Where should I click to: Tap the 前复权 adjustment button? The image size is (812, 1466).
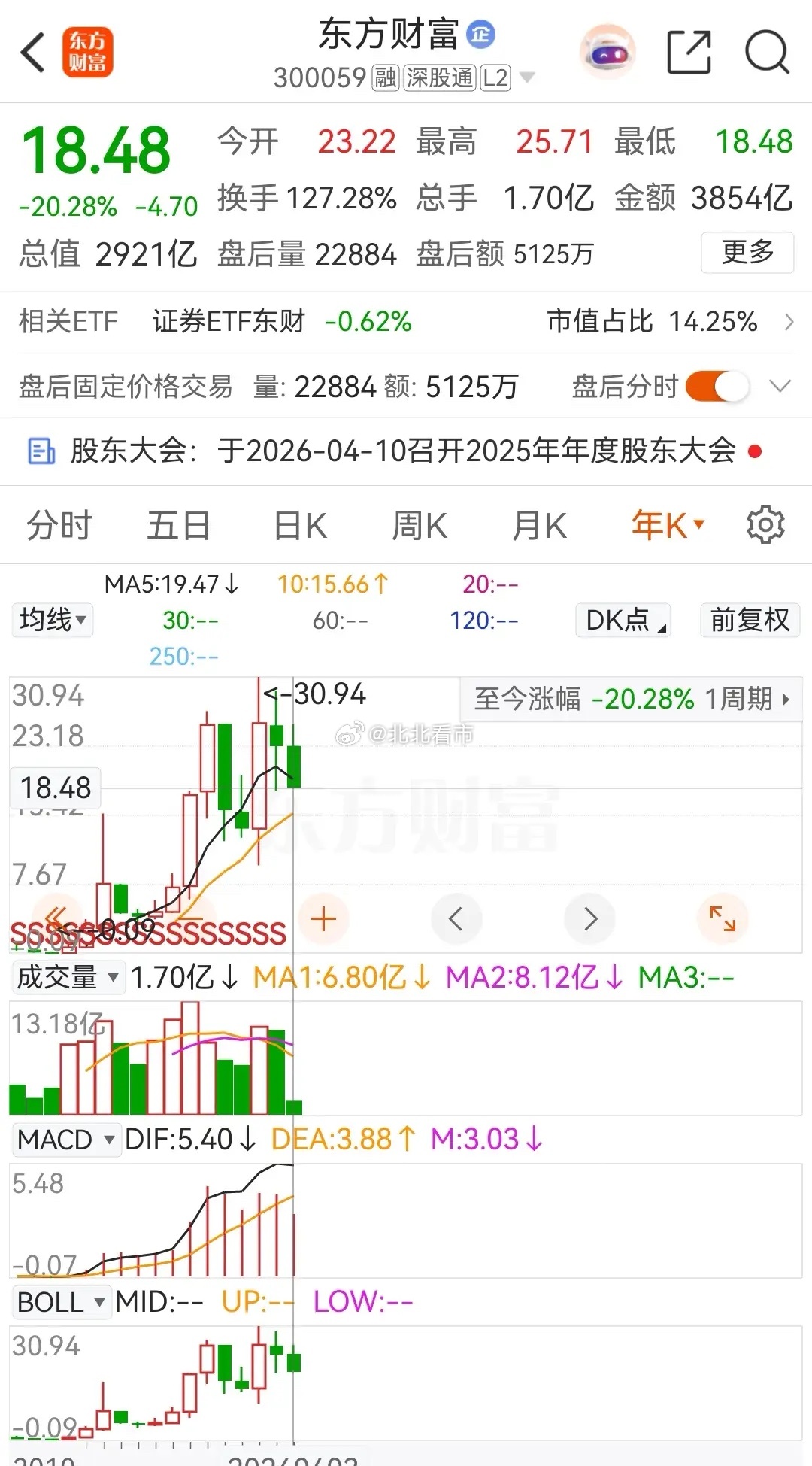pyautogui.click(x=750, y=621)
